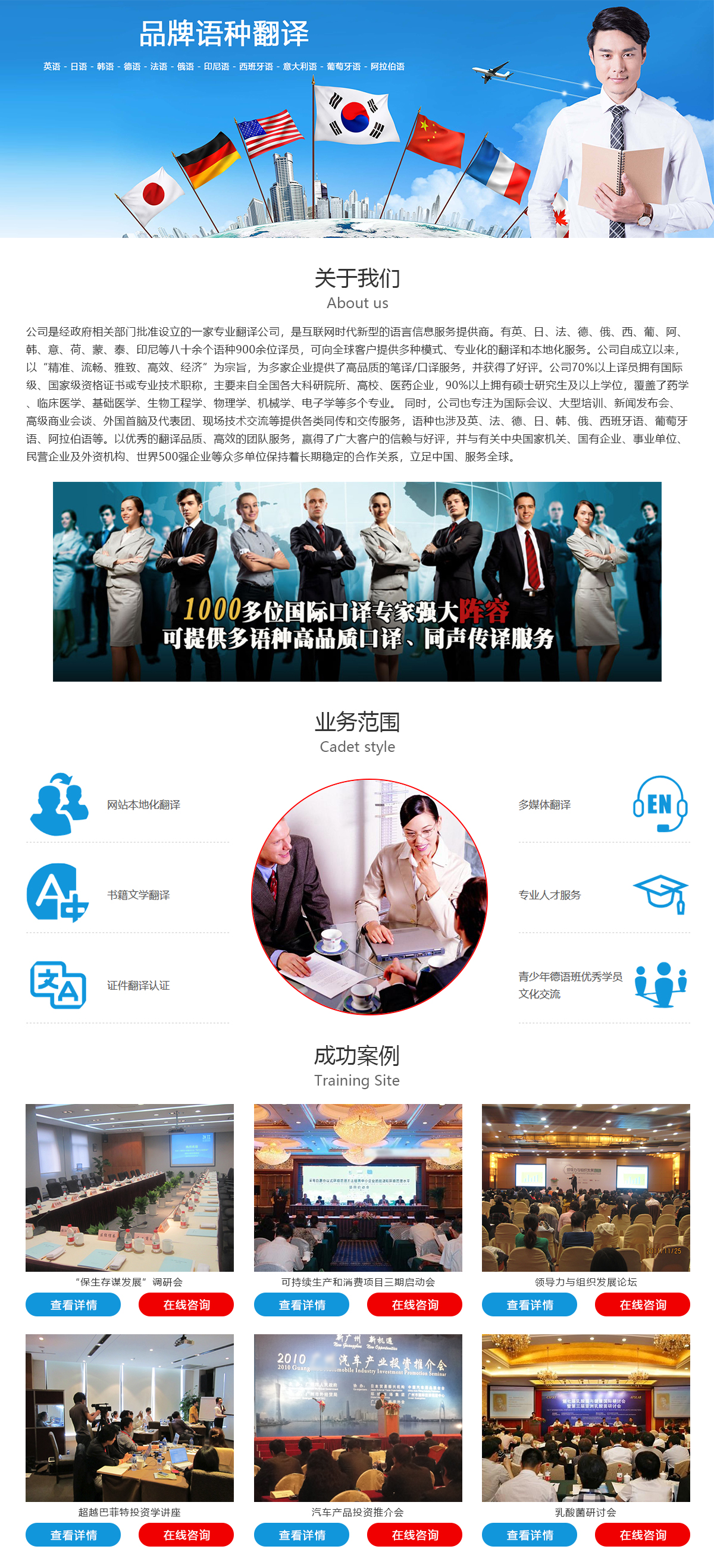714x1568 pixels.
Task: View details of 超越巴菲特投资学讲座
Action: point(73,1535)
